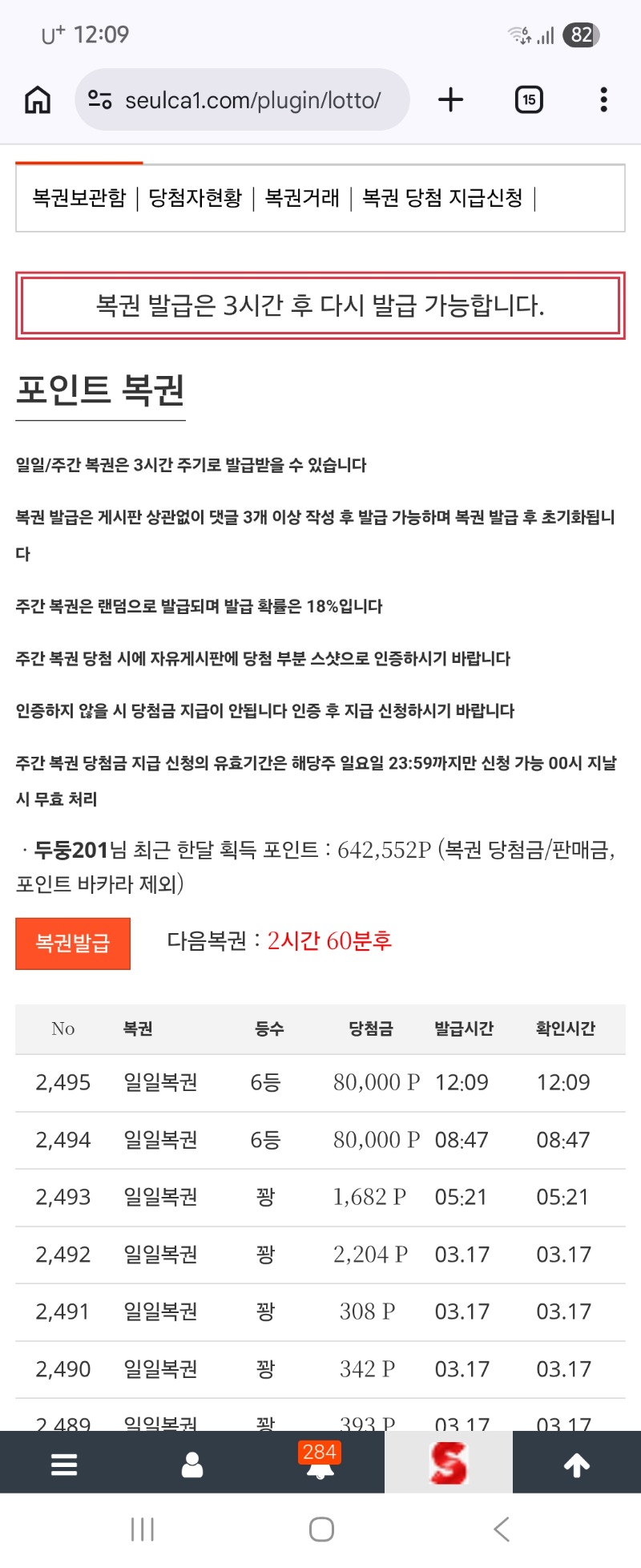Open recent apps from navigation bar
The image size is (641, 1568).
click(142, 1529)
